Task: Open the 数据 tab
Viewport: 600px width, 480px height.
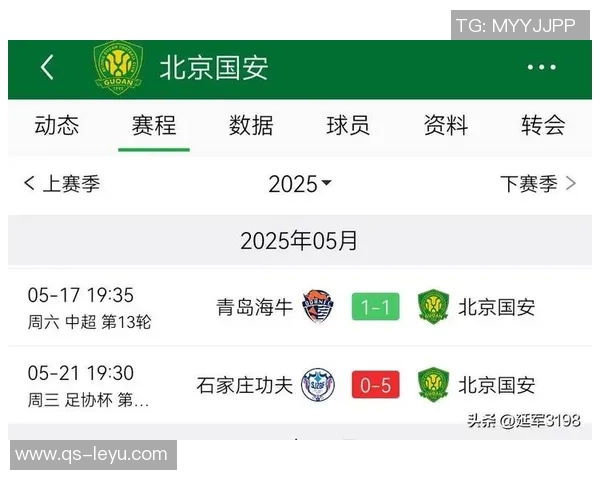Action: point(251,126)
